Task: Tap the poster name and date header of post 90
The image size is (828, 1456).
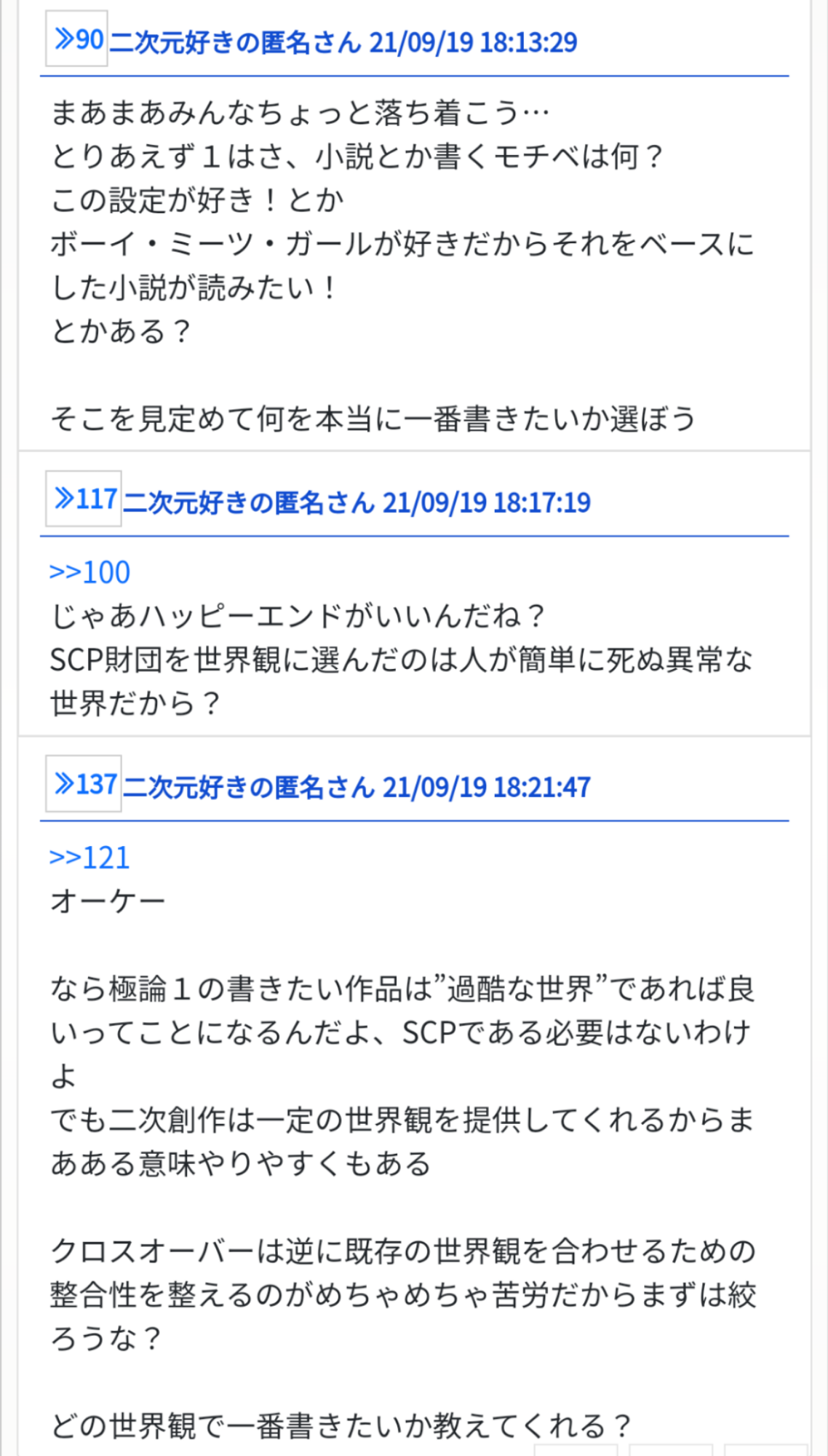Action: coord(343,42)
